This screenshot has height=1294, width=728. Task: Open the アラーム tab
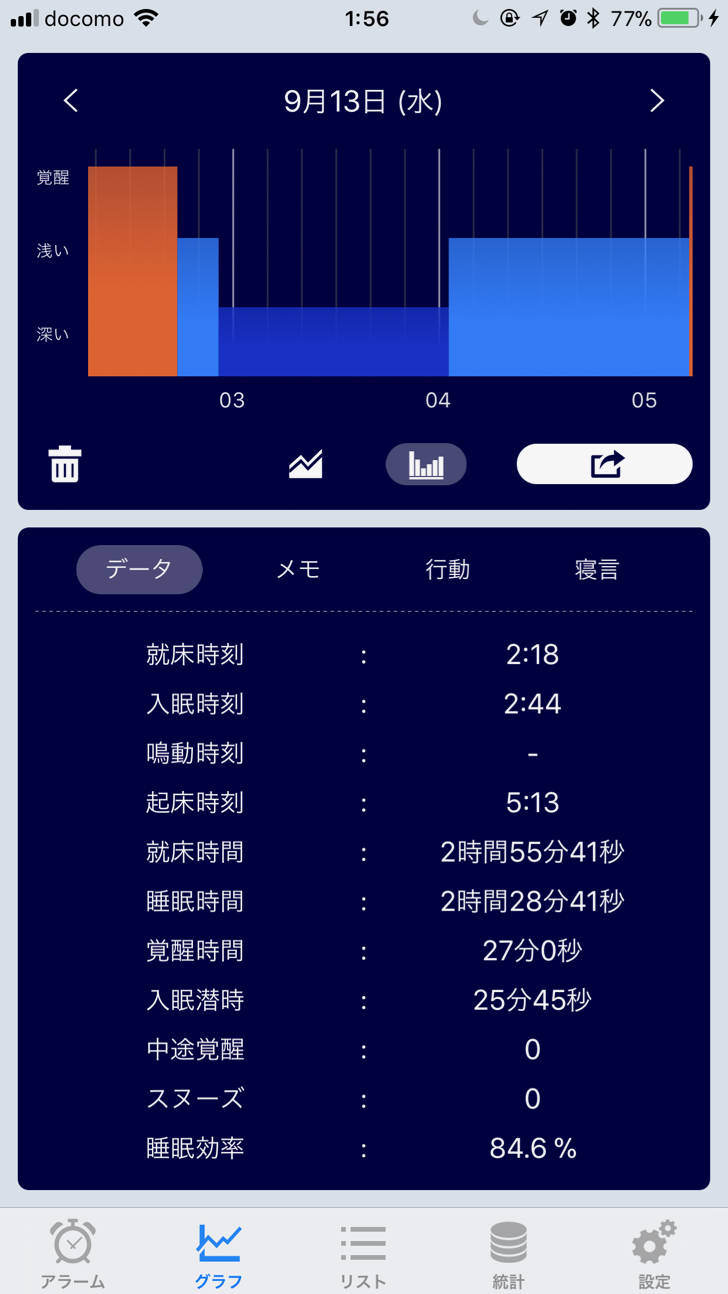73,1254
